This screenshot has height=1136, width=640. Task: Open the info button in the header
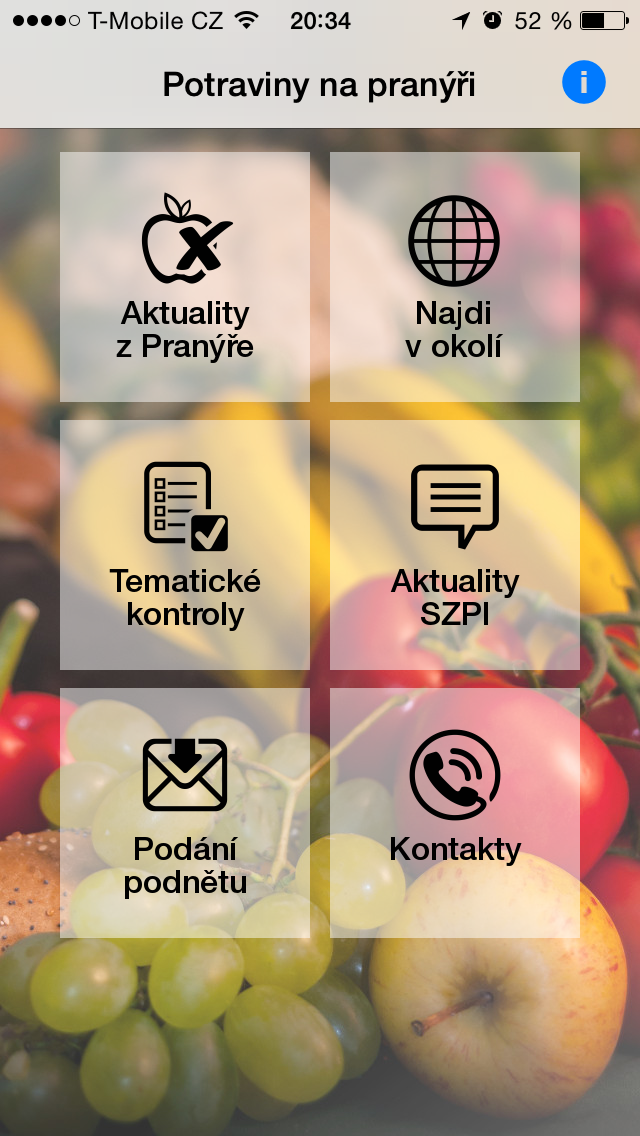pyautogui.click(x=583, y=82)
